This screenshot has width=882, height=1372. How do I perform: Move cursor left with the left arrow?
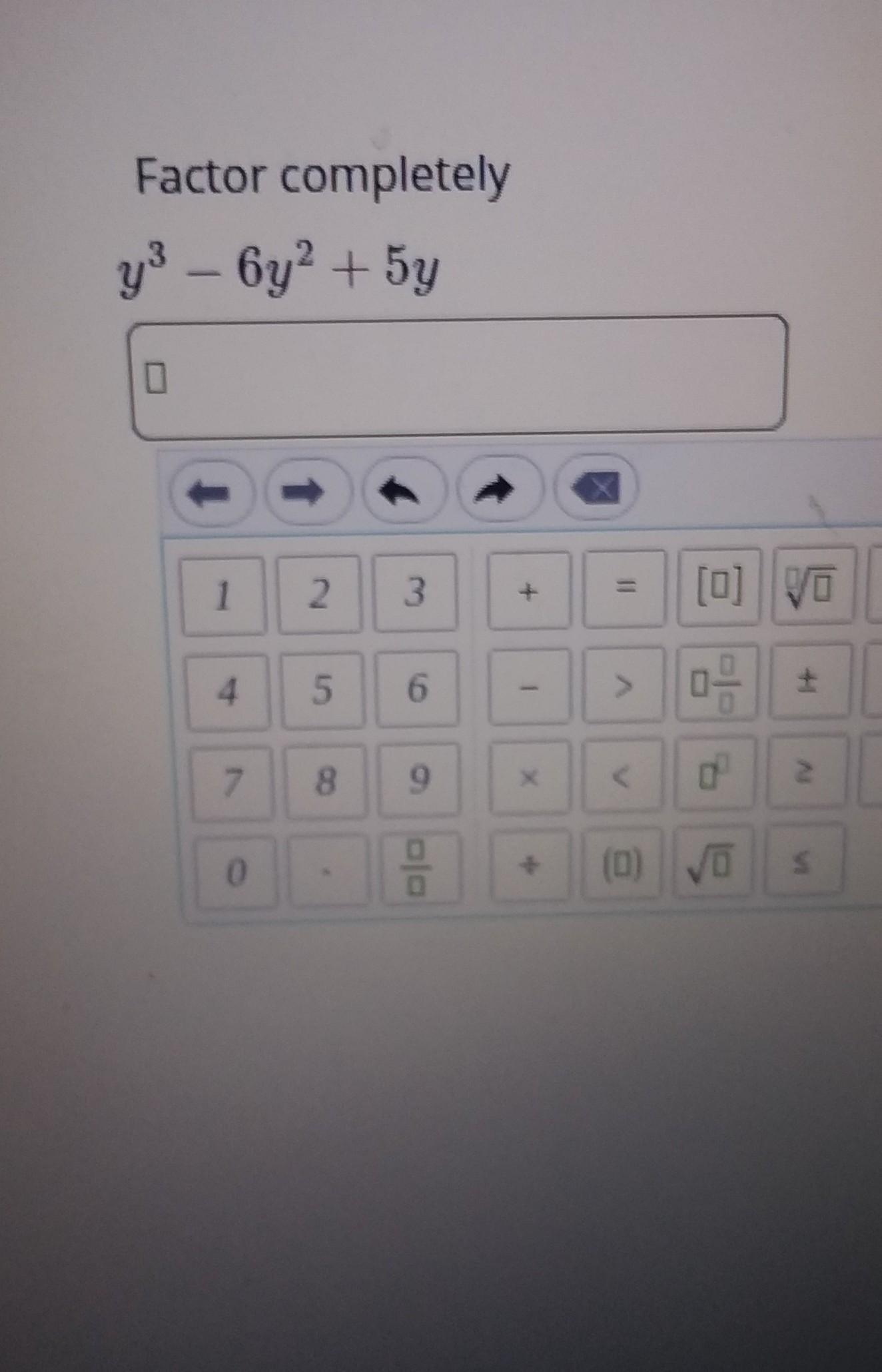point(211,494)
